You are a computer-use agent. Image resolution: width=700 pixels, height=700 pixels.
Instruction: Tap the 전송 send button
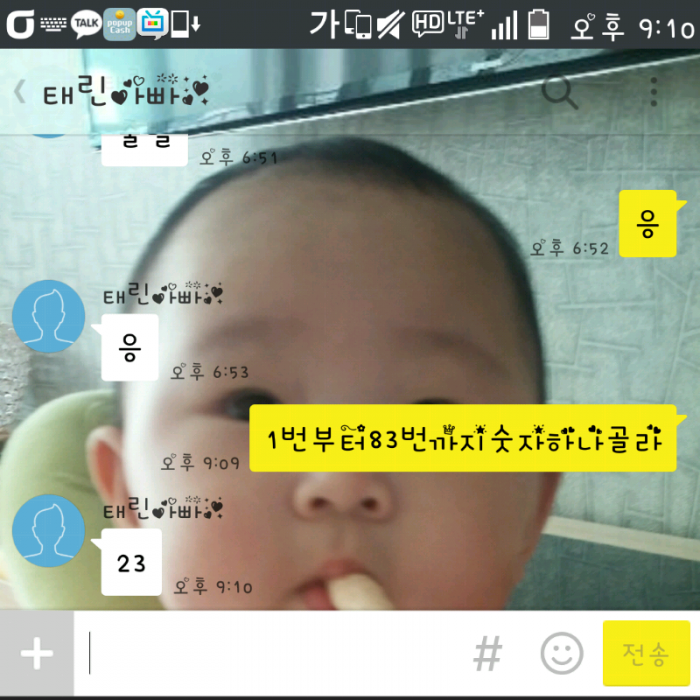(646, 654)
